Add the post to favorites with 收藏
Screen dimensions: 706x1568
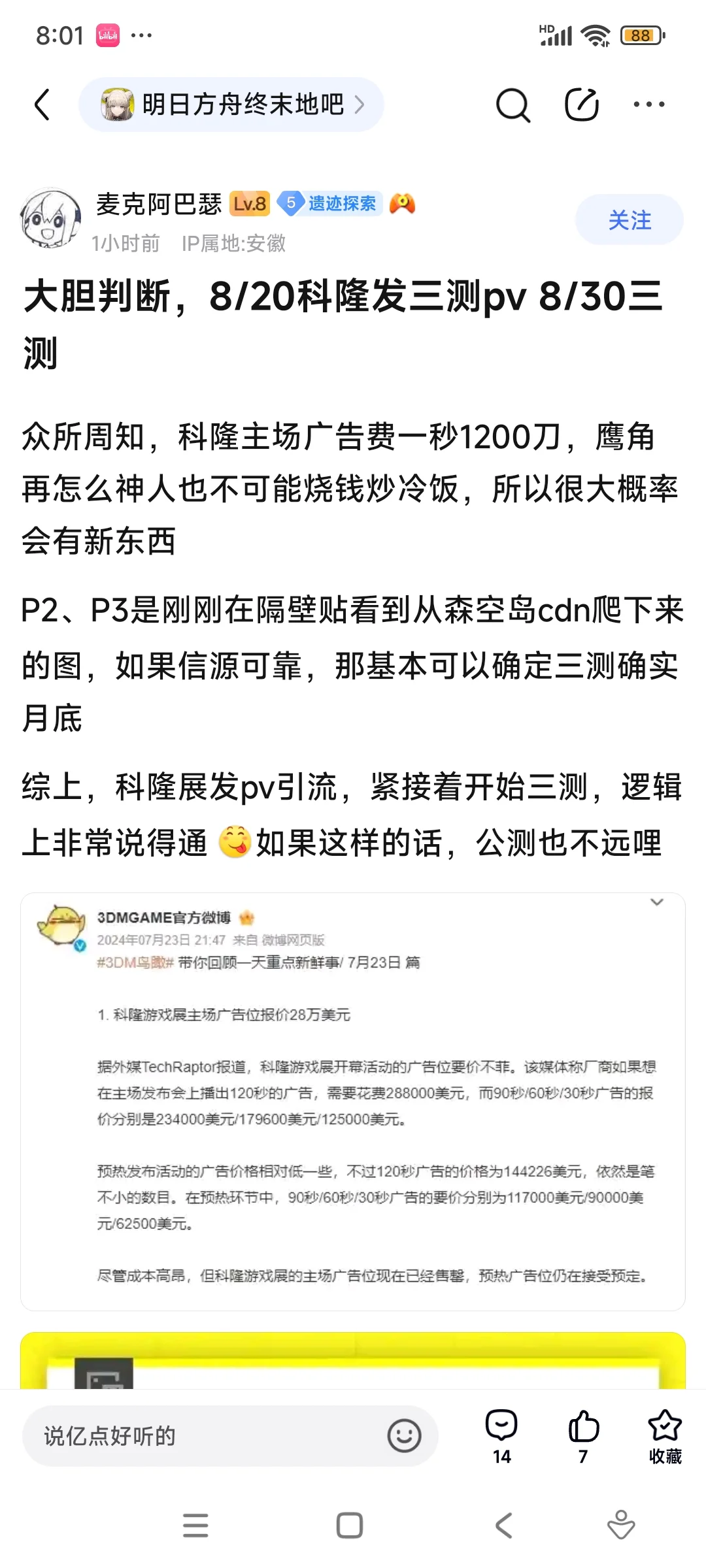click(664, 1435)
